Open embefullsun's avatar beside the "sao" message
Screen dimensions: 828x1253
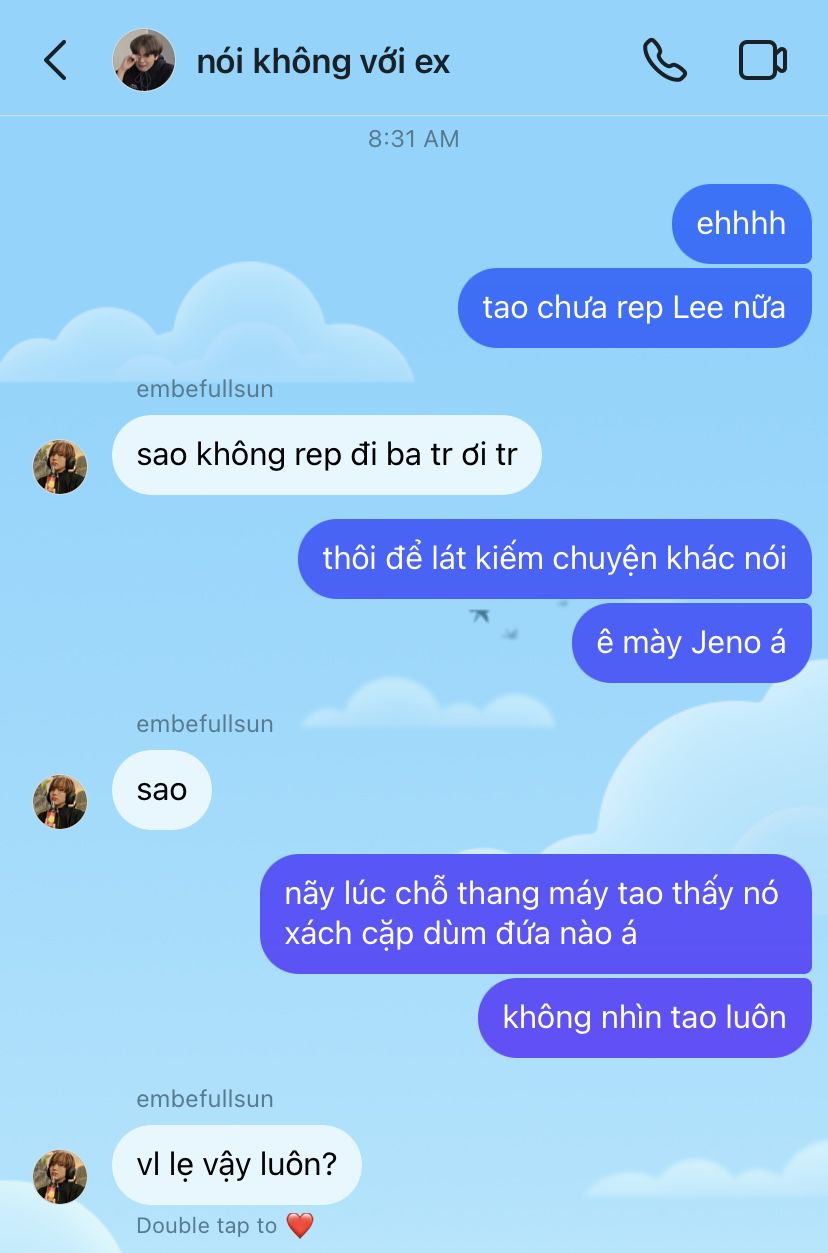(x=60, y=801)
